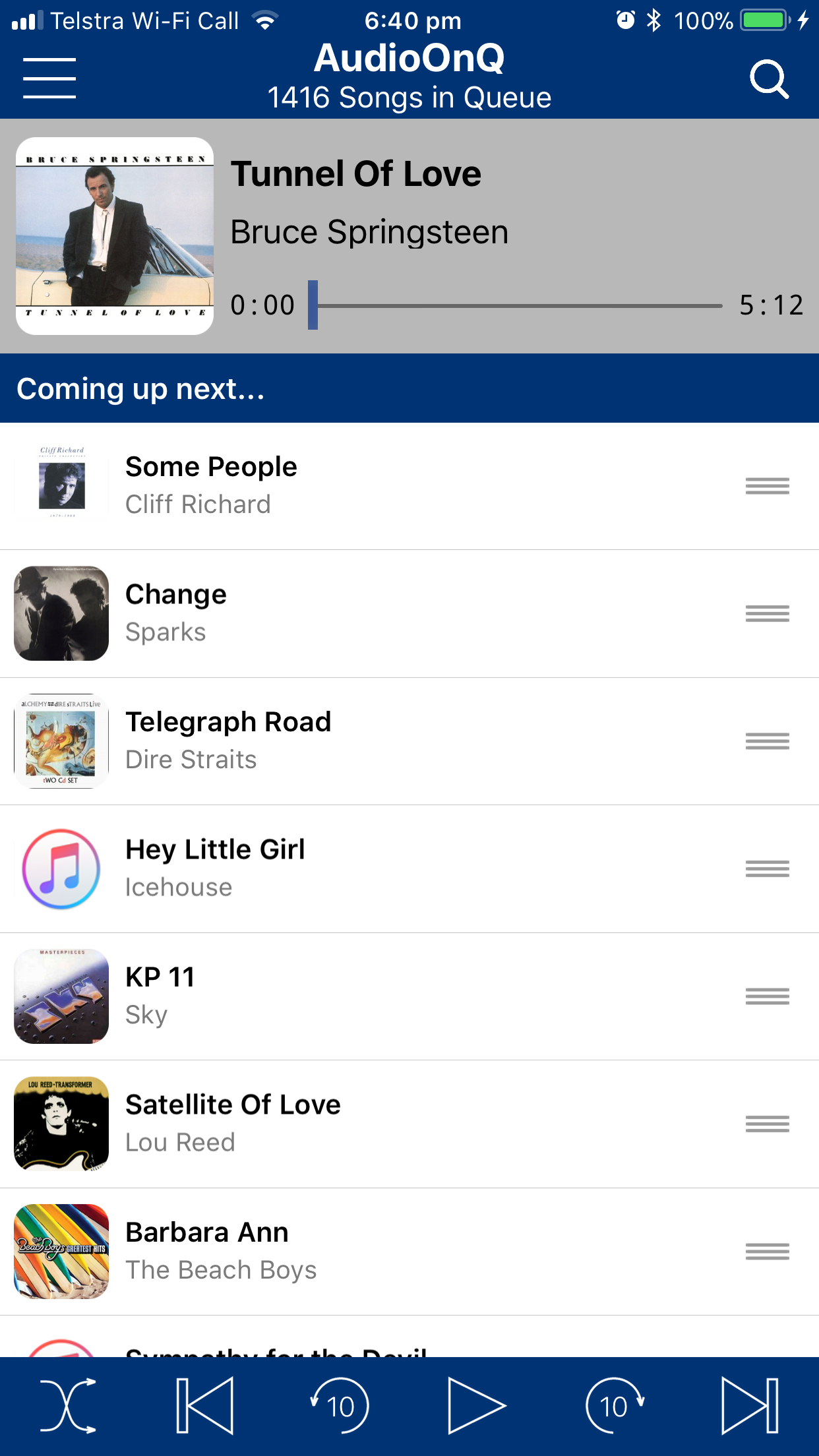Skip to the previous track
Screen dimensions: 819x1456
pos(205,1406)
